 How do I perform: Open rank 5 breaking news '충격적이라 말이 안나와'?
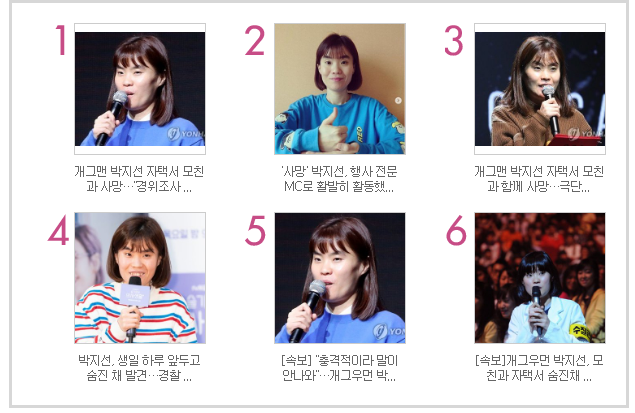[x=339, y=368]
